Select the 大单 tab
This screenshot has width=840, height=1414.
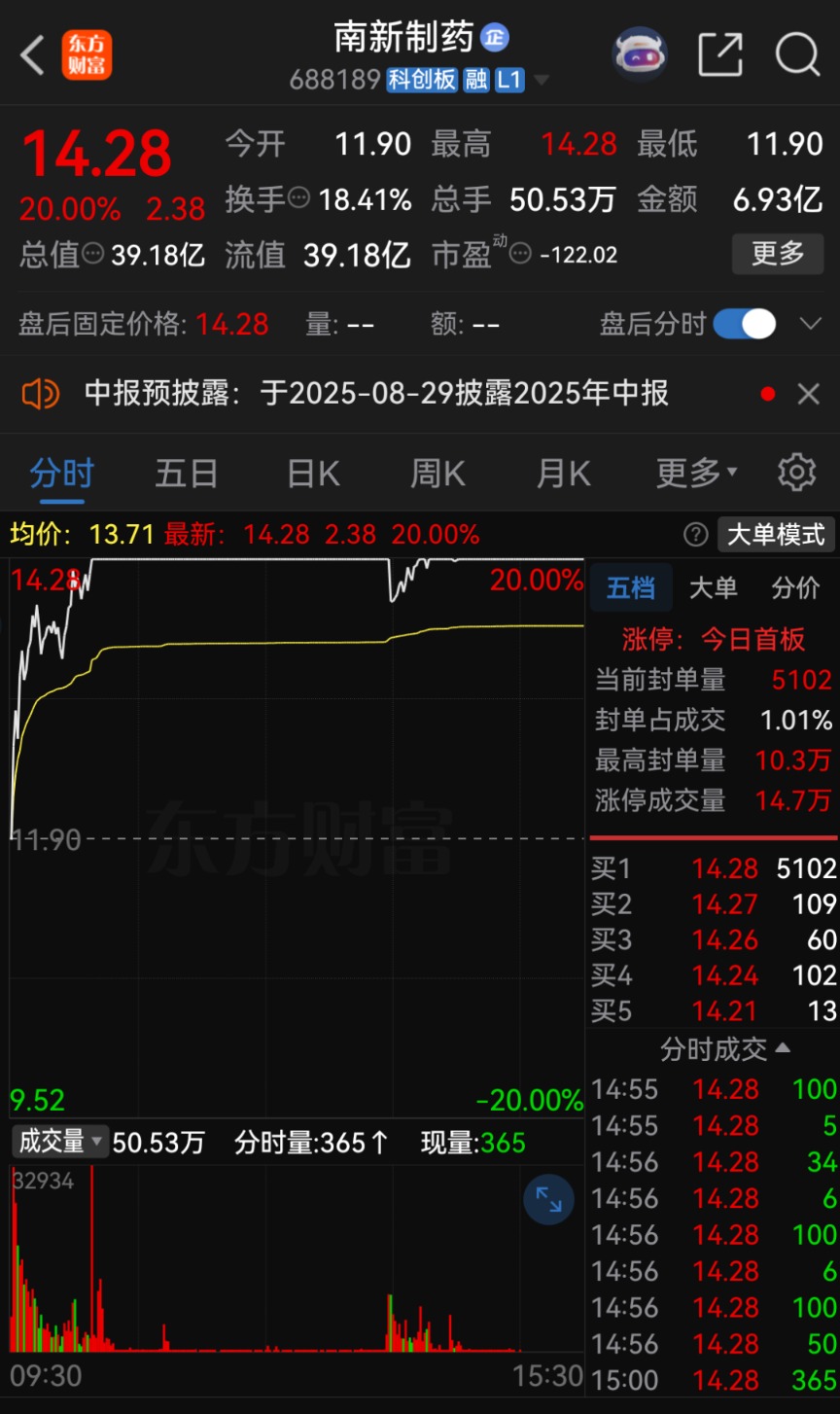[x=714, y=587]
